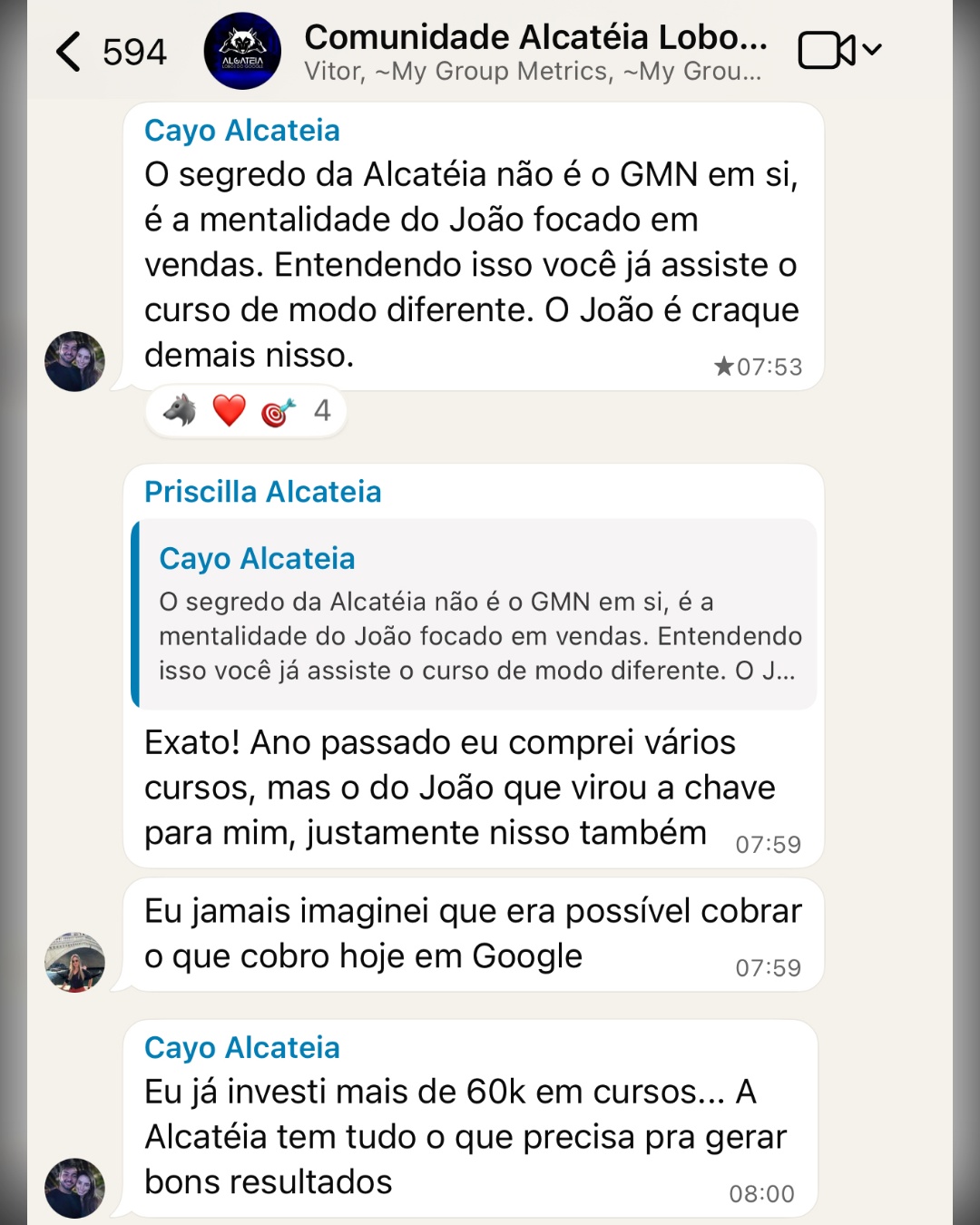Open Cayo's avatar next to the 08:00 message

pos(75,1188)
